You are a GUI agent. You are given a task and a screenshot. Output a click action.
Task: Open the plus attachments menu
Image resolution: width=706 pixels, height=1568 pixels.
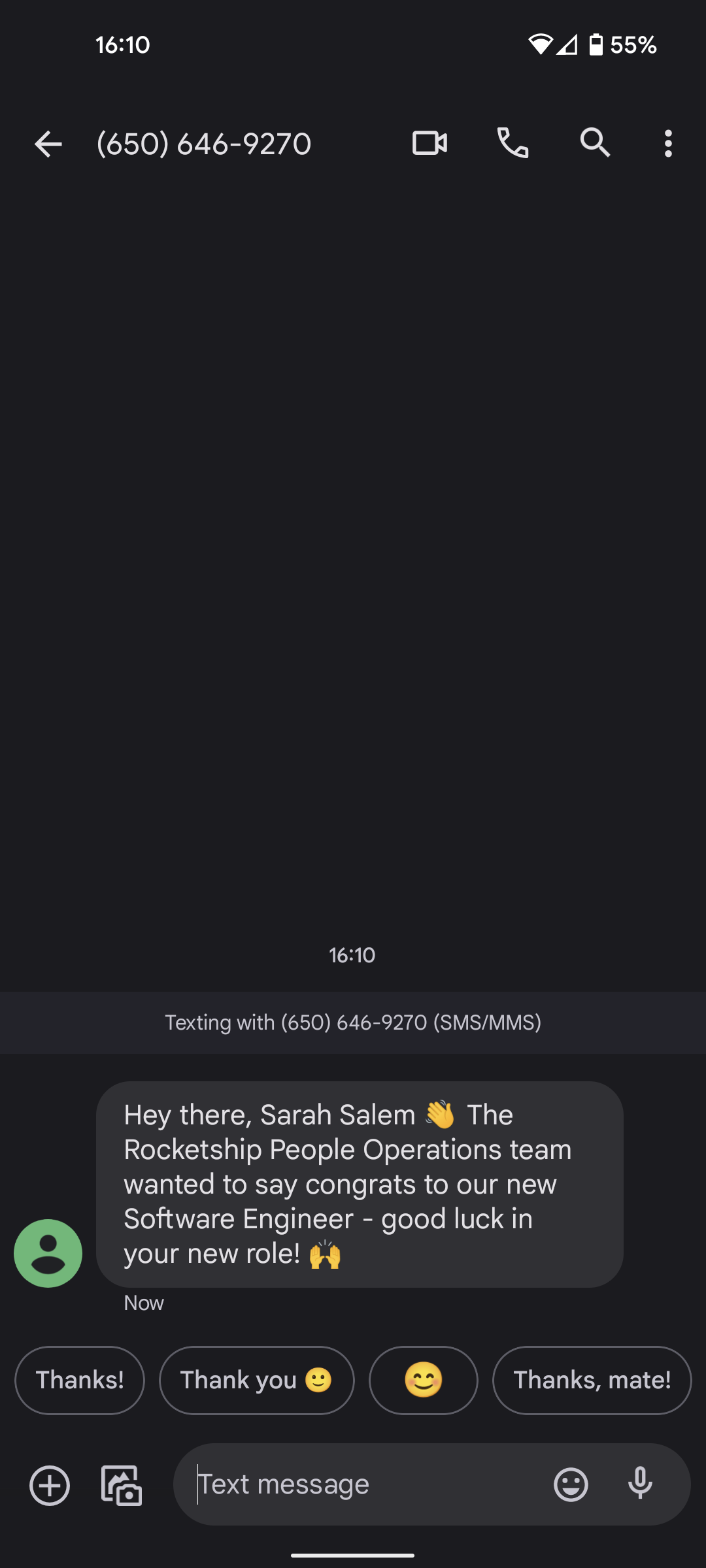click(50, 1485)
